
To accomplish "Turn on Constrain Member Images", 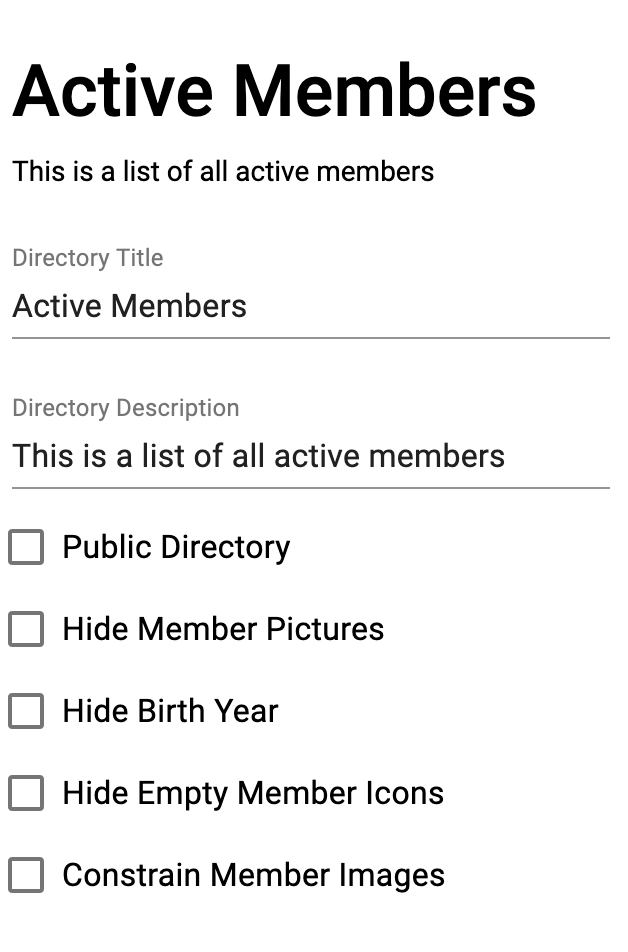I will point(26,875).
